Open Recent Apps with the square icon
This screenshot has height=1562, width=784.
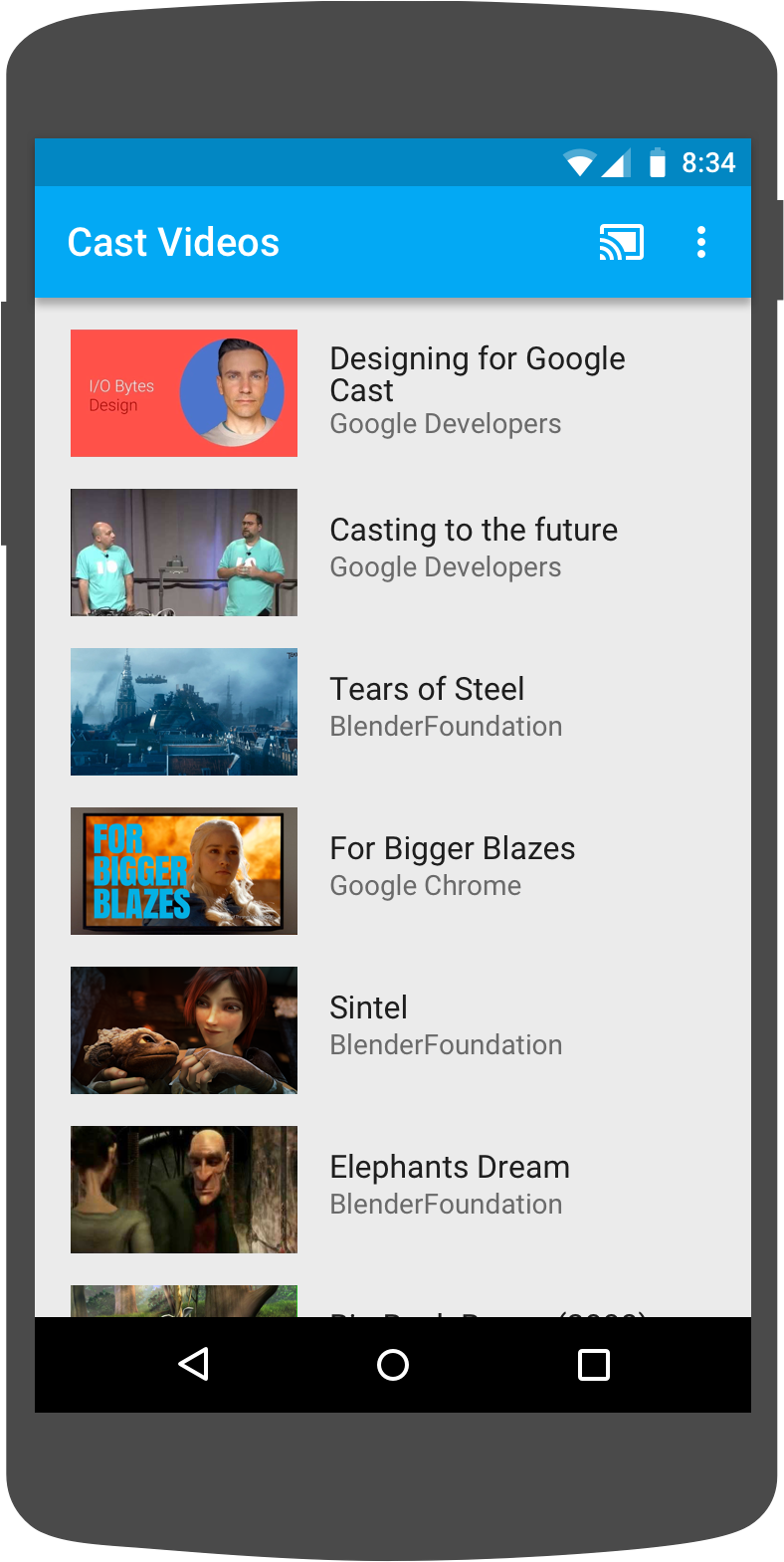(592, 1365)
